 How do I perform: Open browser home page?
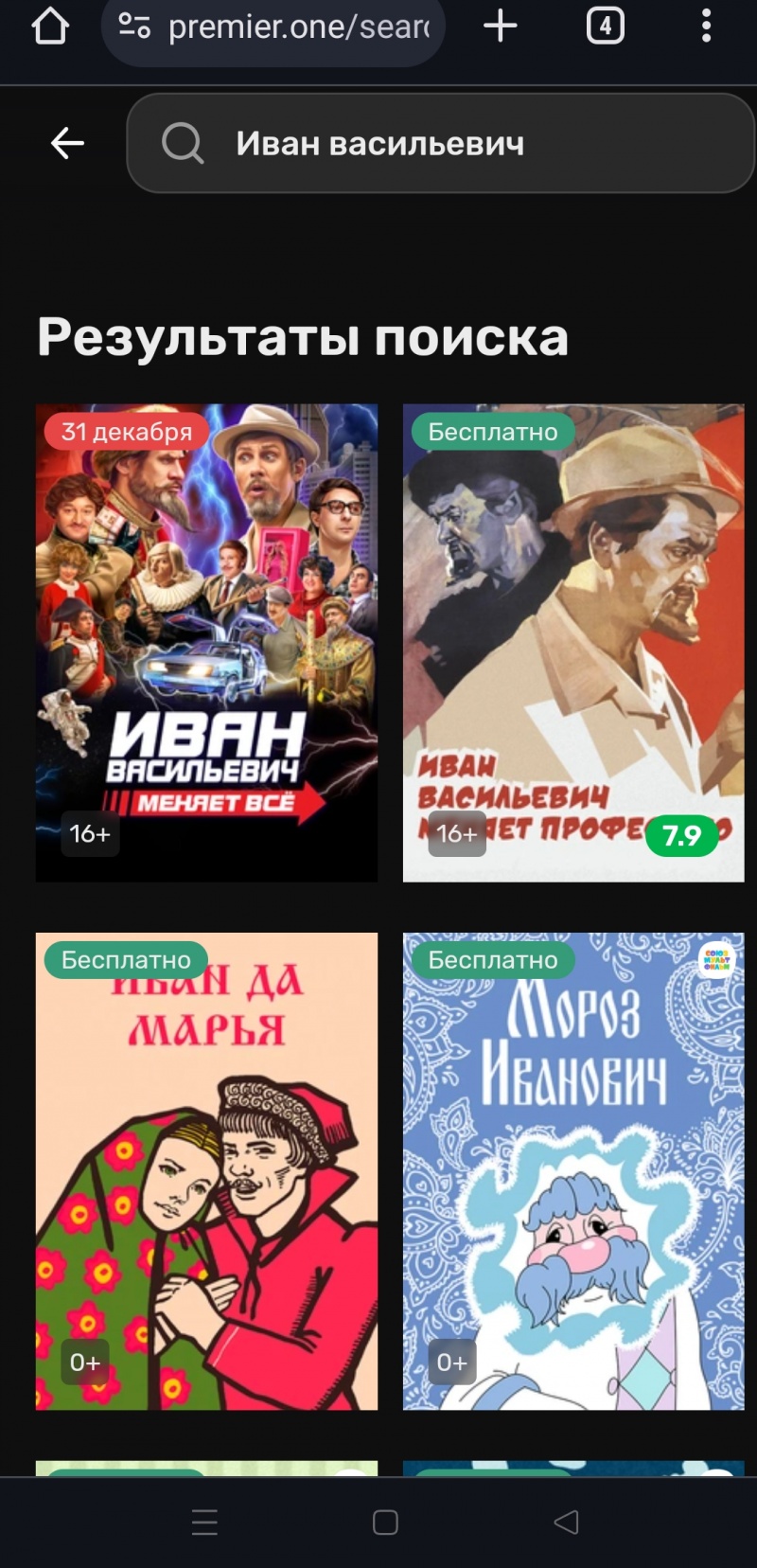(x=50, y=27)
